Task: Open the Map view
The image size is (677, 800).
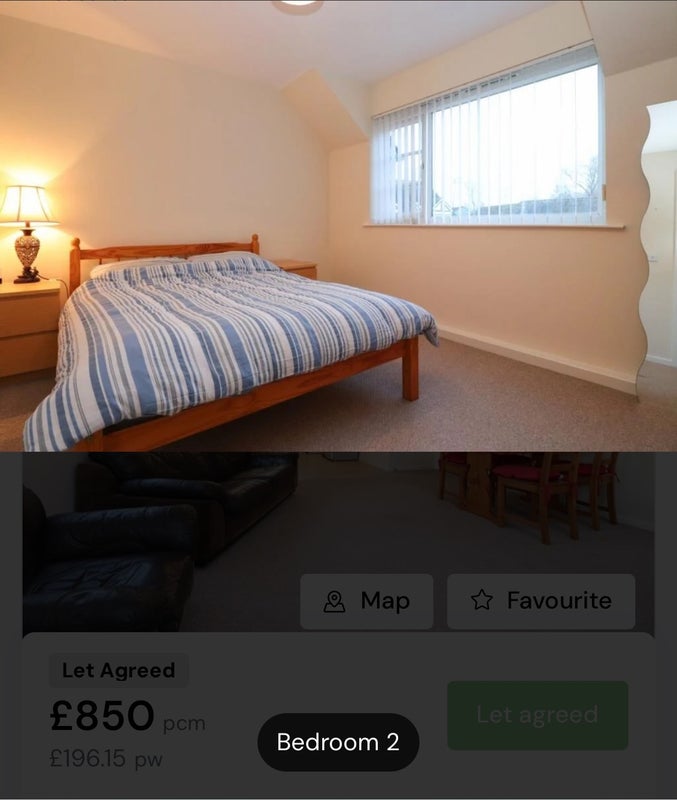Action: pos(366,601)
